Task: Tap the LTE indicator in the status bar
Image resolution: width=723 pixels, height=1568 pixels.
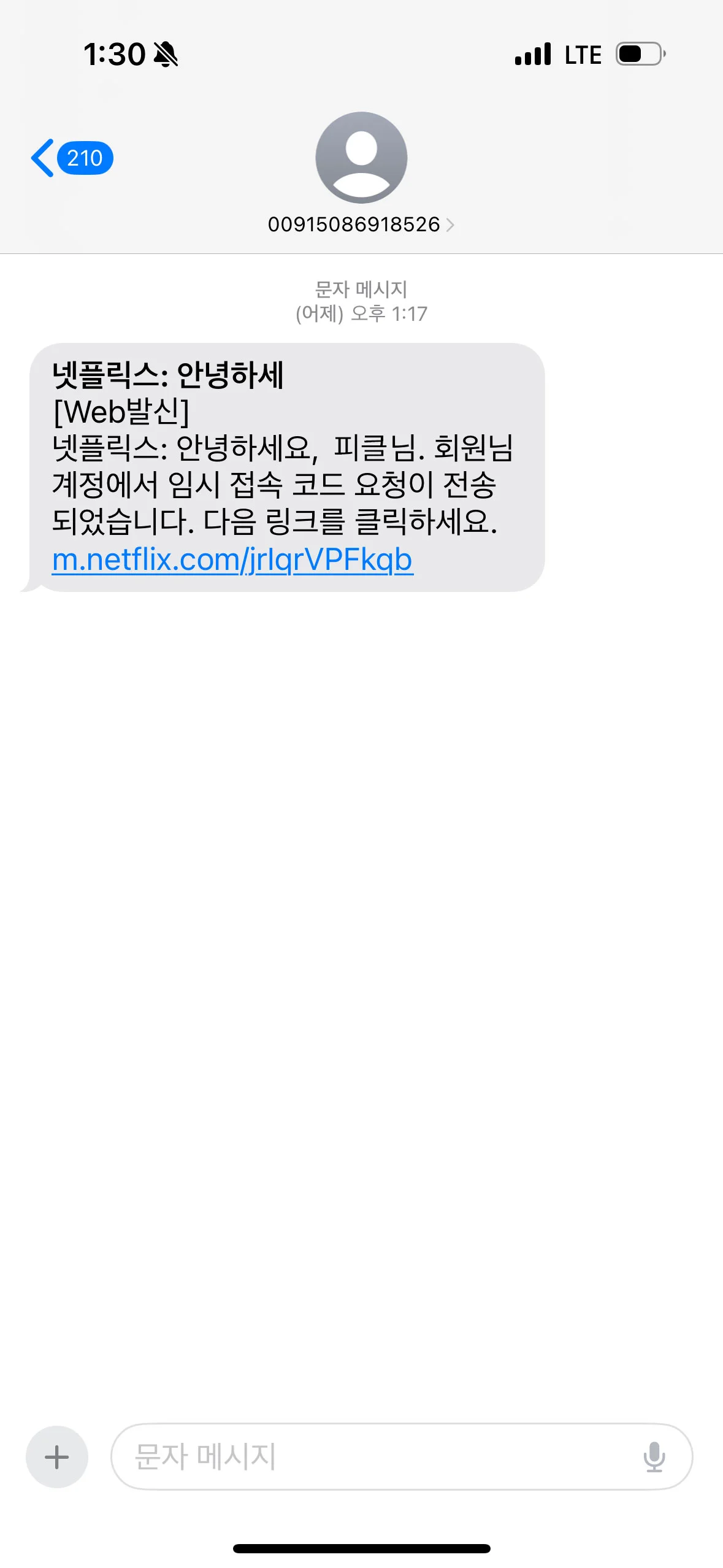Action: [x=582, y=54]
